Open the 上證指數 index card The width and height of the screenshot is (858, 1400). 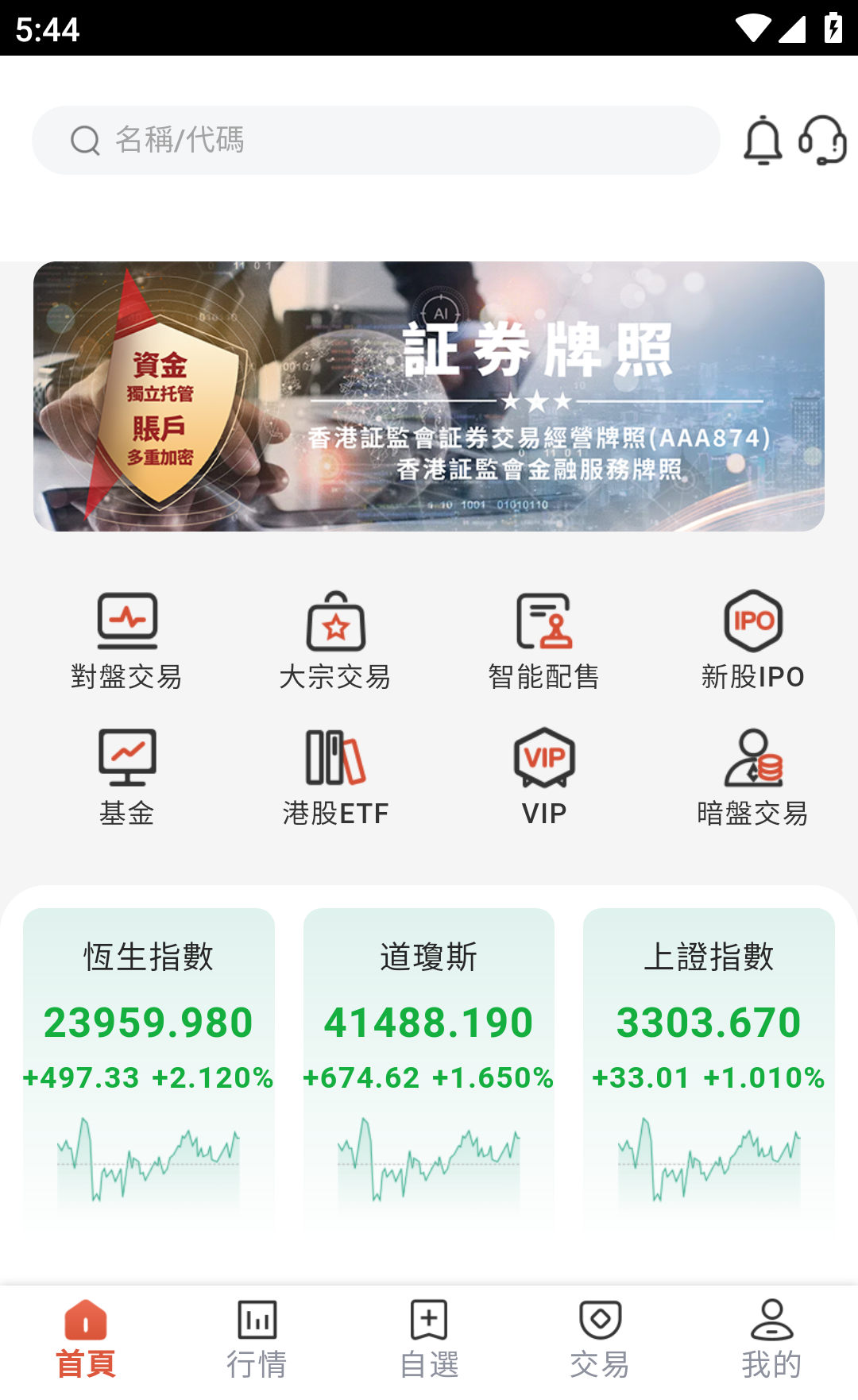pos(709,1065)
